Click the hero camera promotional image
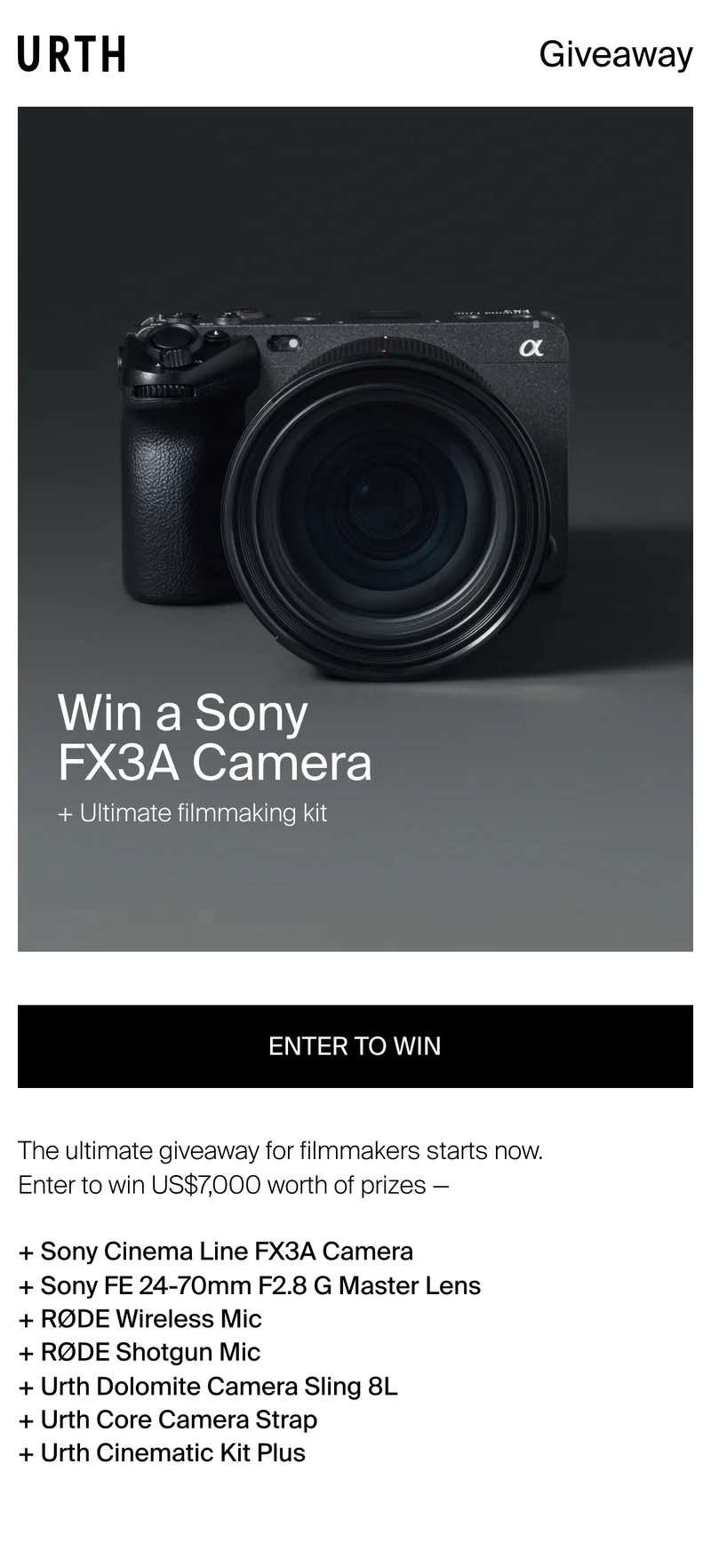This screenshot has width=711, height=1568. [355, 533]
